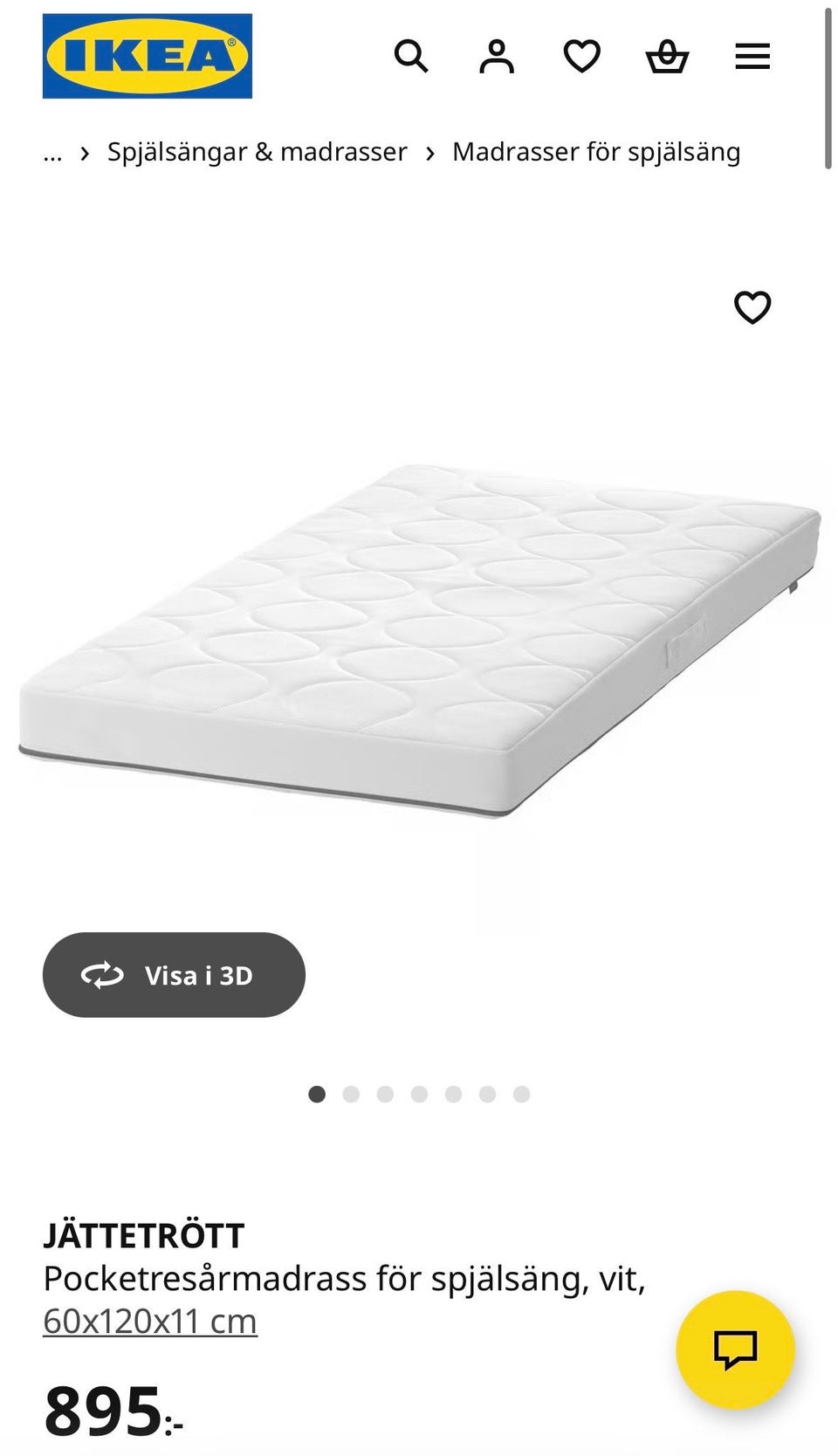Open the user account profile icon
Image resolution: width=838 pixels, height=1456 pixels.
click(x=496, y=57)
